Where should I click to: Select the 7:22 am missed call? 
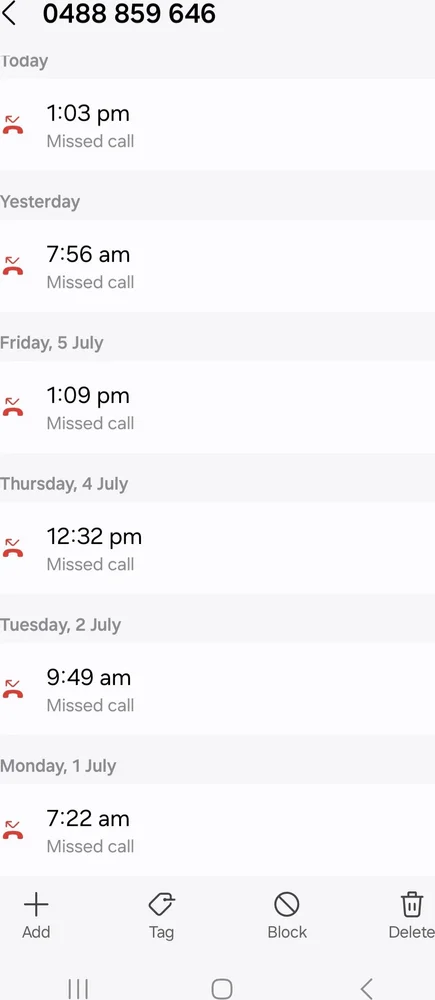click(x=218, y=830)
